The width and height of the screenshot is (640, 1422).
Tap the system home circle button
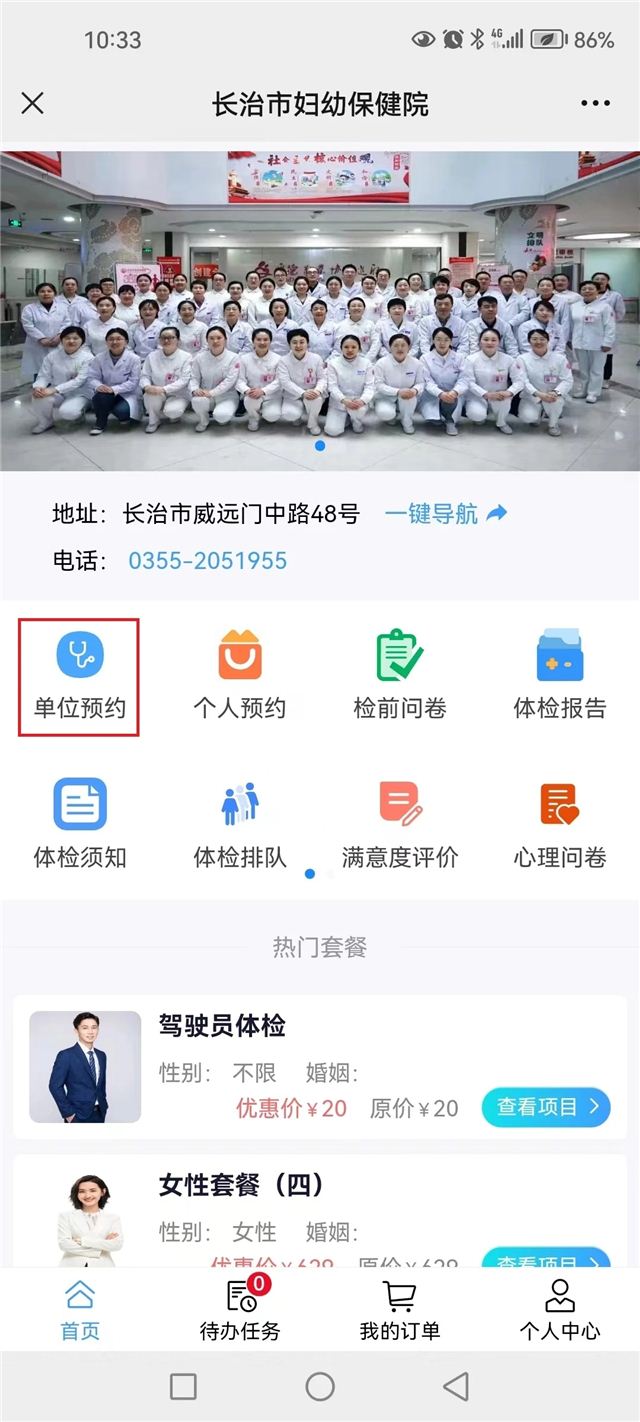[320, 1386]
